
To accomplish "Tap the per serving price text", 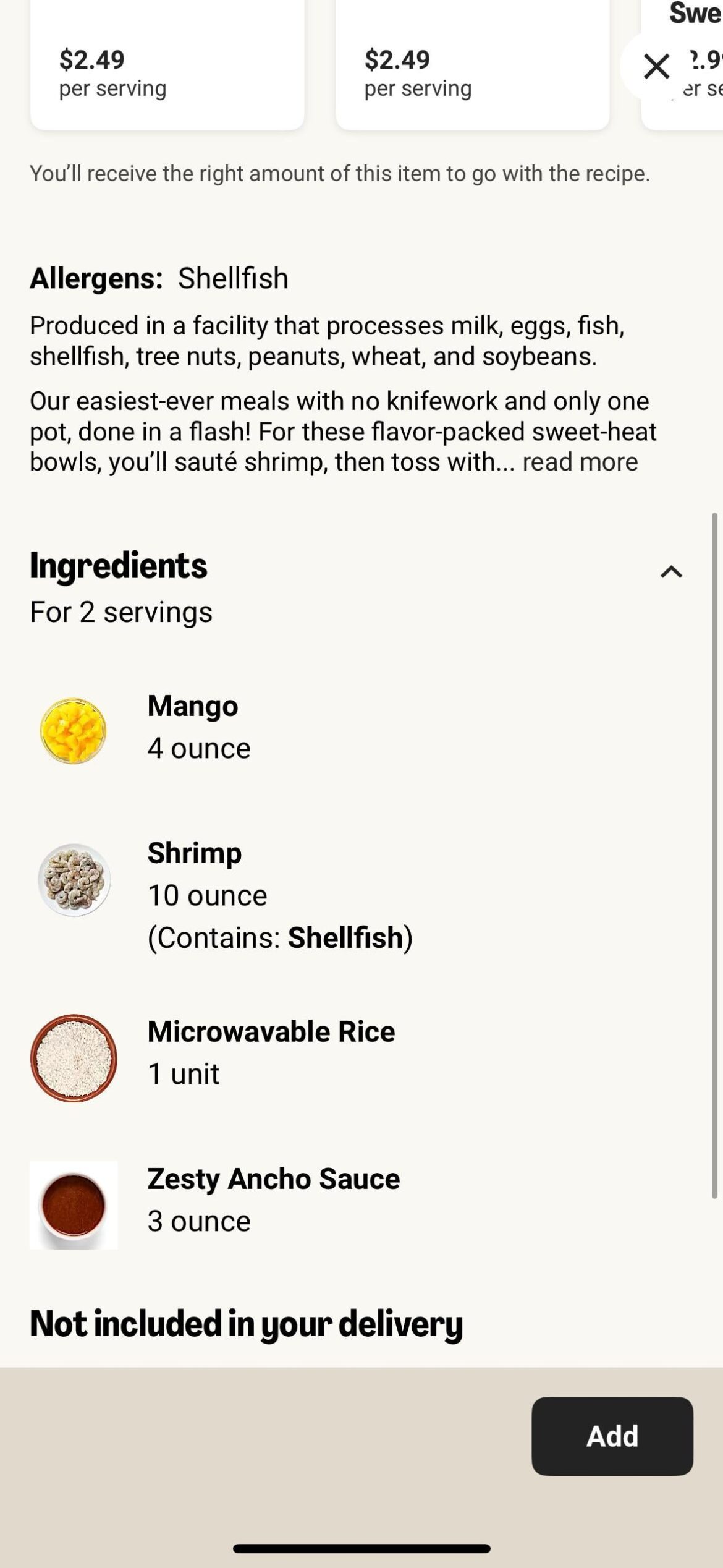I will [x=113, y=88].
